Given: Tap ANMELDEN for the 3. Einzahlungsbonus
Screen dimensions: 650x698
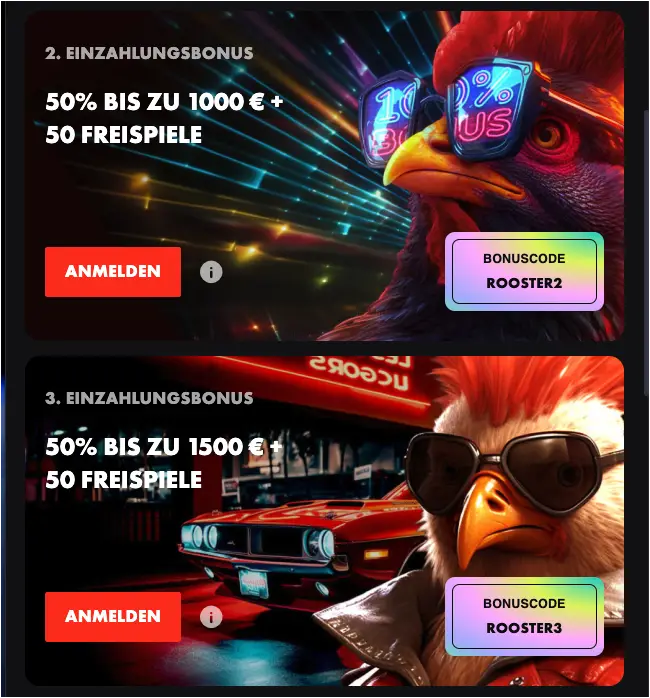Looking at the screenshot, I should click(x=113, y=617).
